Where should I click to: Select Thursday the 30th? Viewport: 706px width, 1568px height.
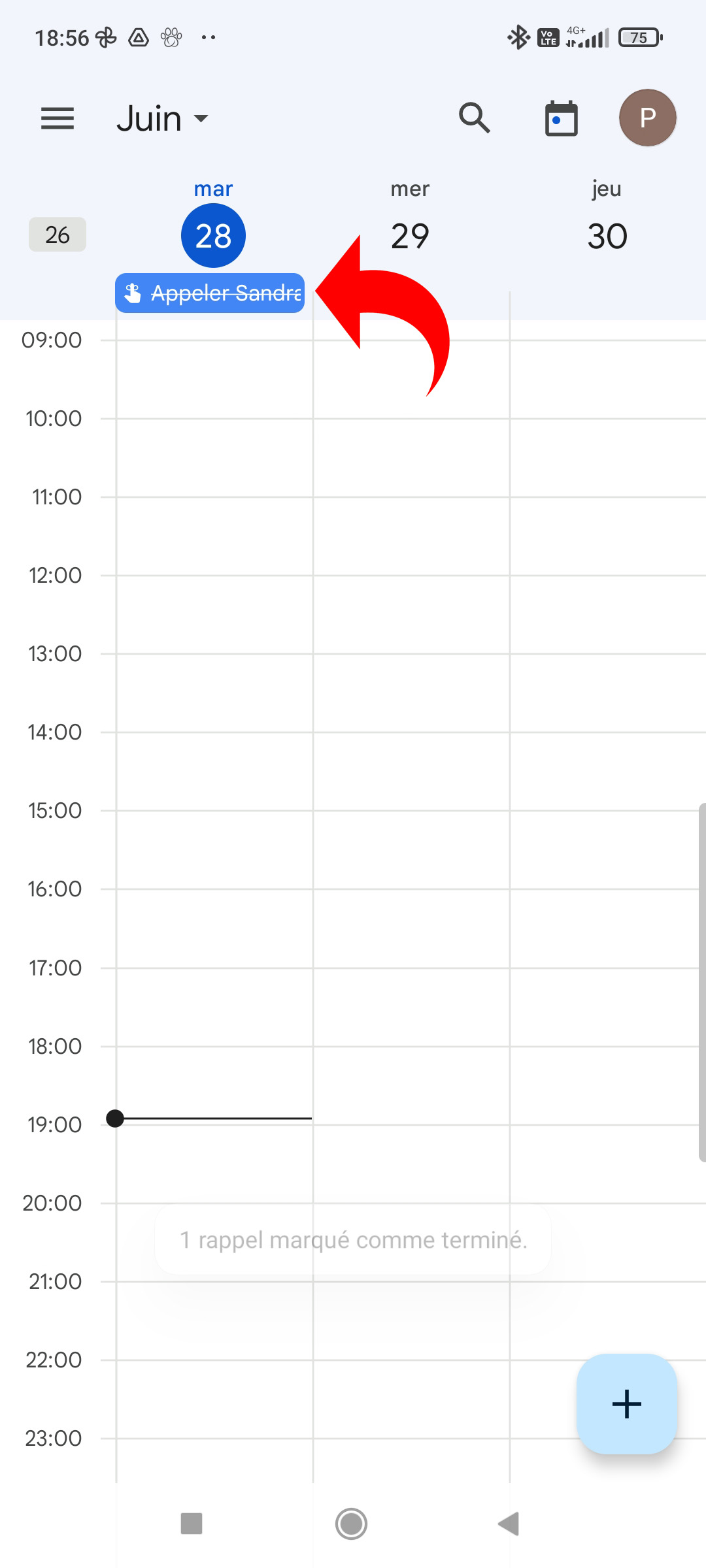pos(607,235)
